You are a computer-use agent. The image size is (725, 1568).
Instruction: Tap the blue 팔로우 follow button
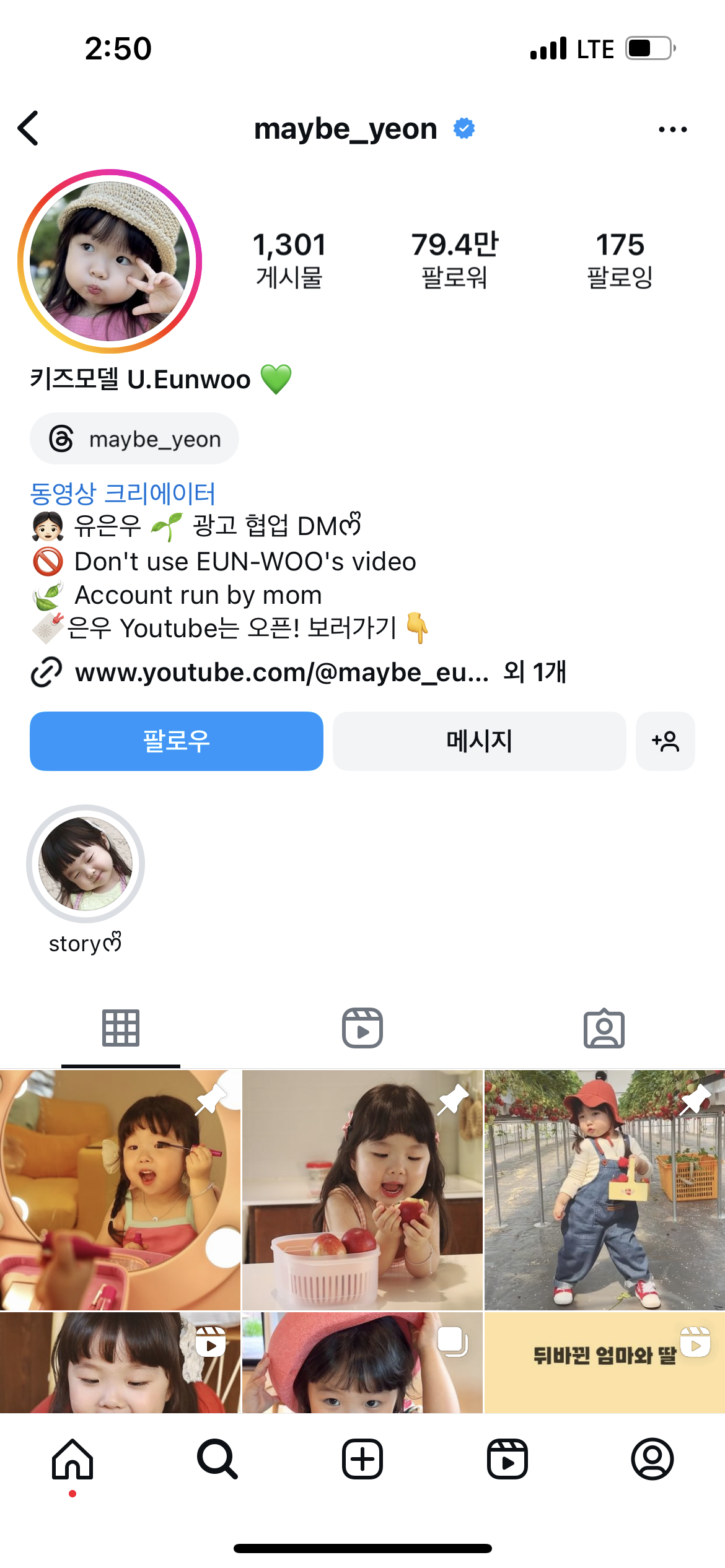point(177,741)
